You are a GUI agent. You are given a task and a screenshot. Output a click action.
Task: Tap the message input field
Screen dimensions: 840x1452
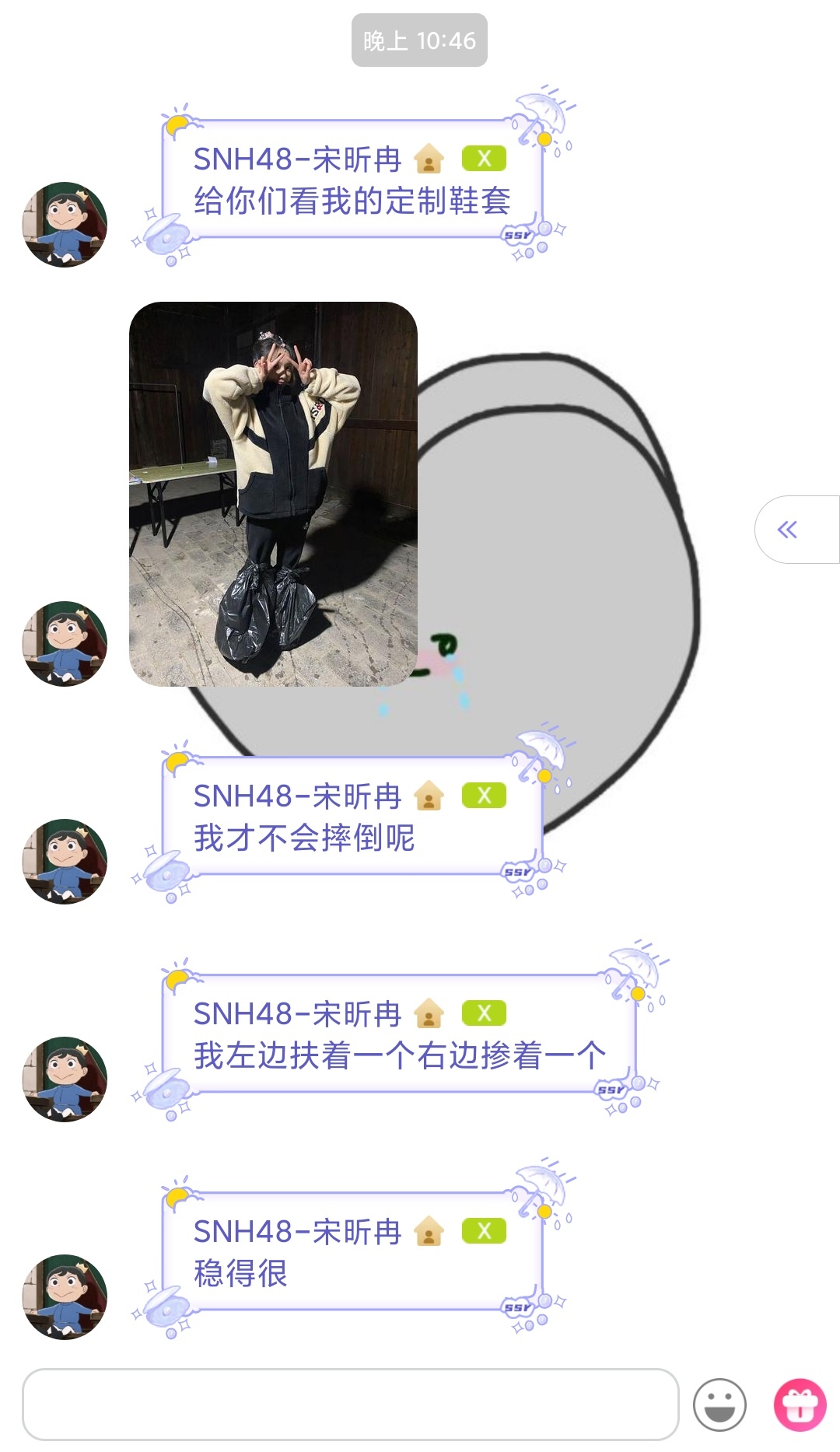350,1404
